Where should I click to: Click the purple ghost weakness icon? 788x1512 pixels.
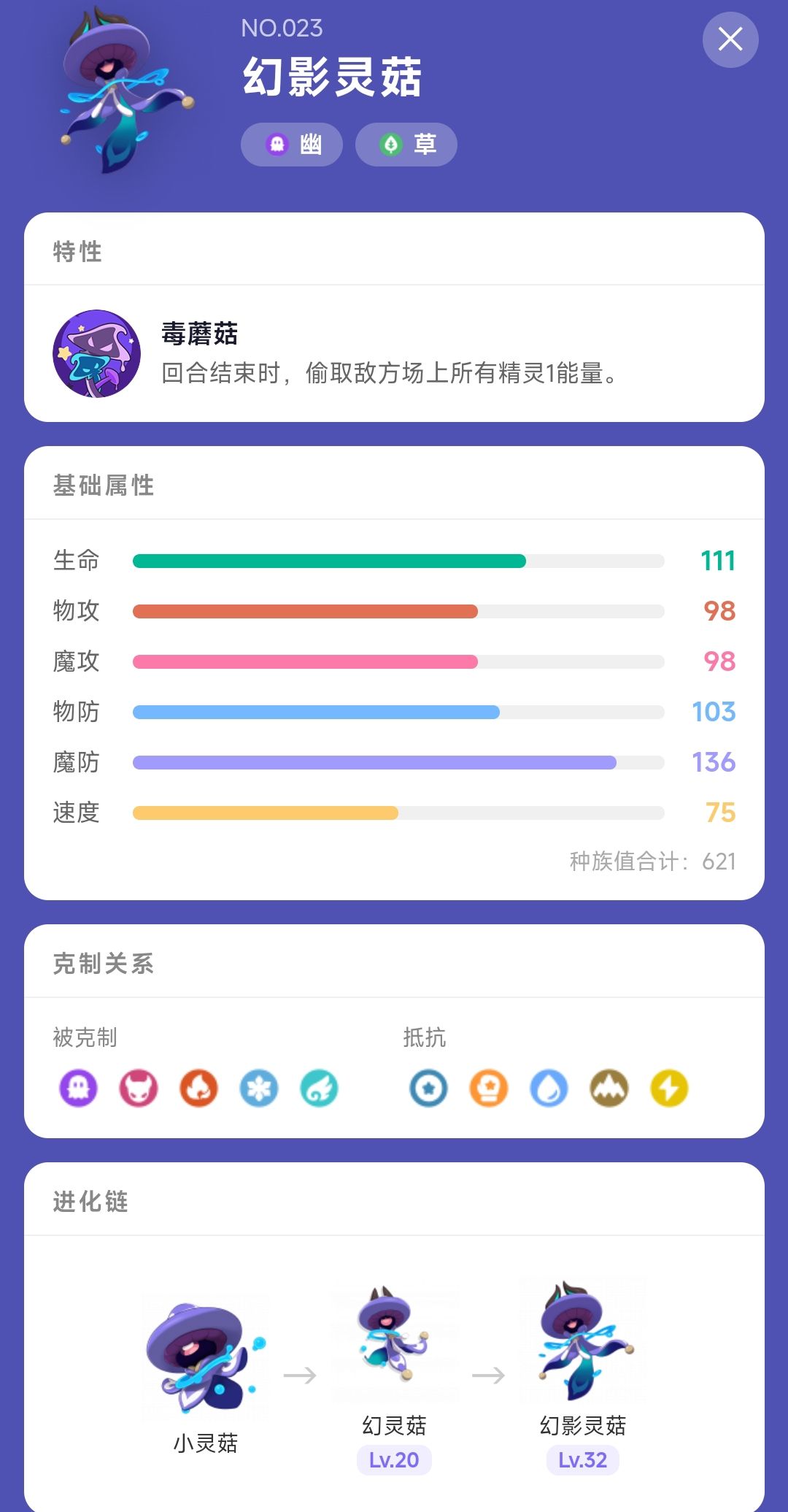coord(79,1088)
